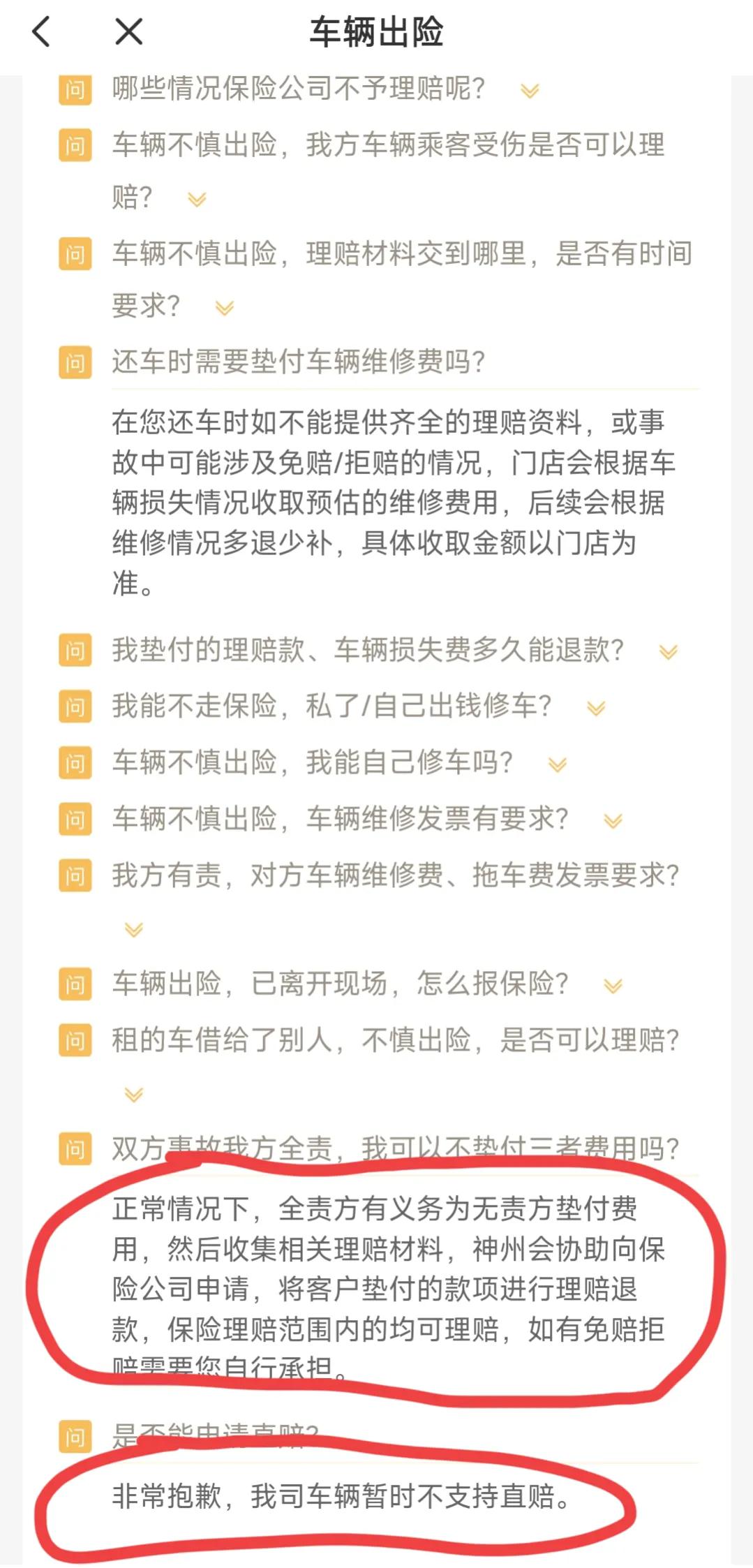Viewport: 753px width, 1568px height.
Task: Click the 问 icon beside 车辆不慎出险，我能自己修车吗
Action: (77, 761)
